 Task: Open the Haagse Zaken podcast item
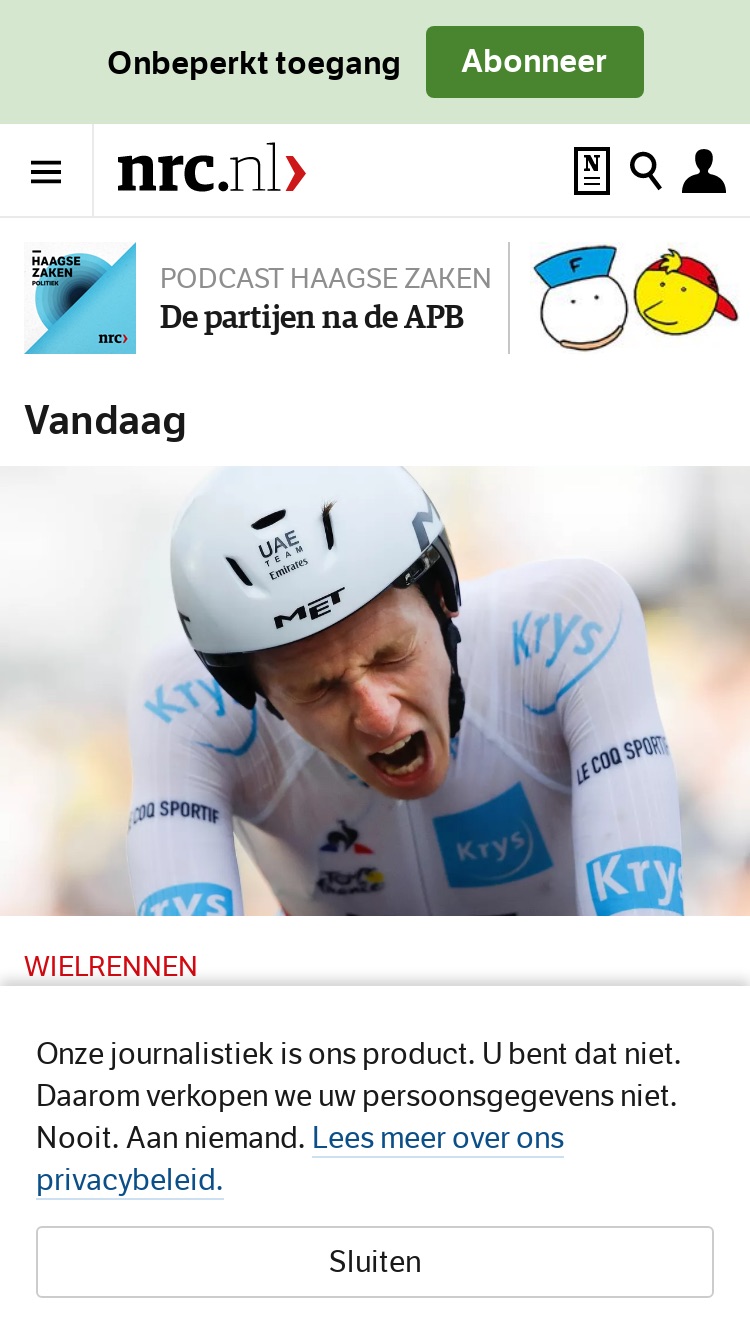[260, 298]
